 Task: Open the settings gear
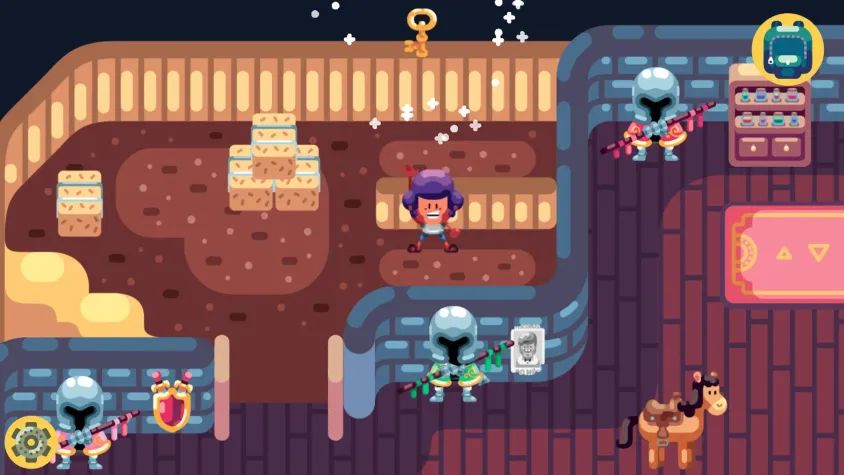click(x=29, y=442)
